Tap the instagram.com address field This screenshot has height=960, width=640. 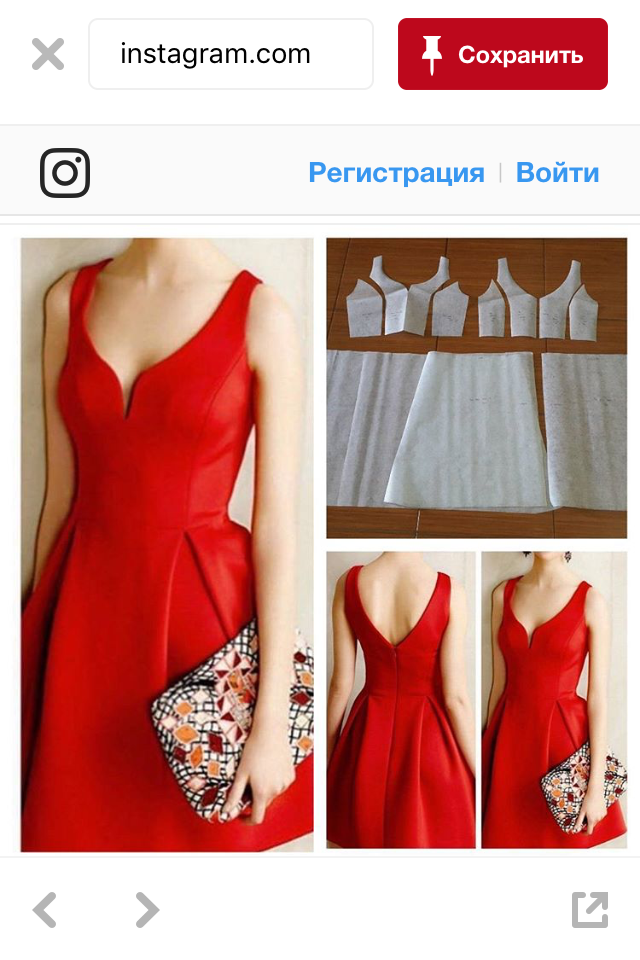(x=231, y=54)
